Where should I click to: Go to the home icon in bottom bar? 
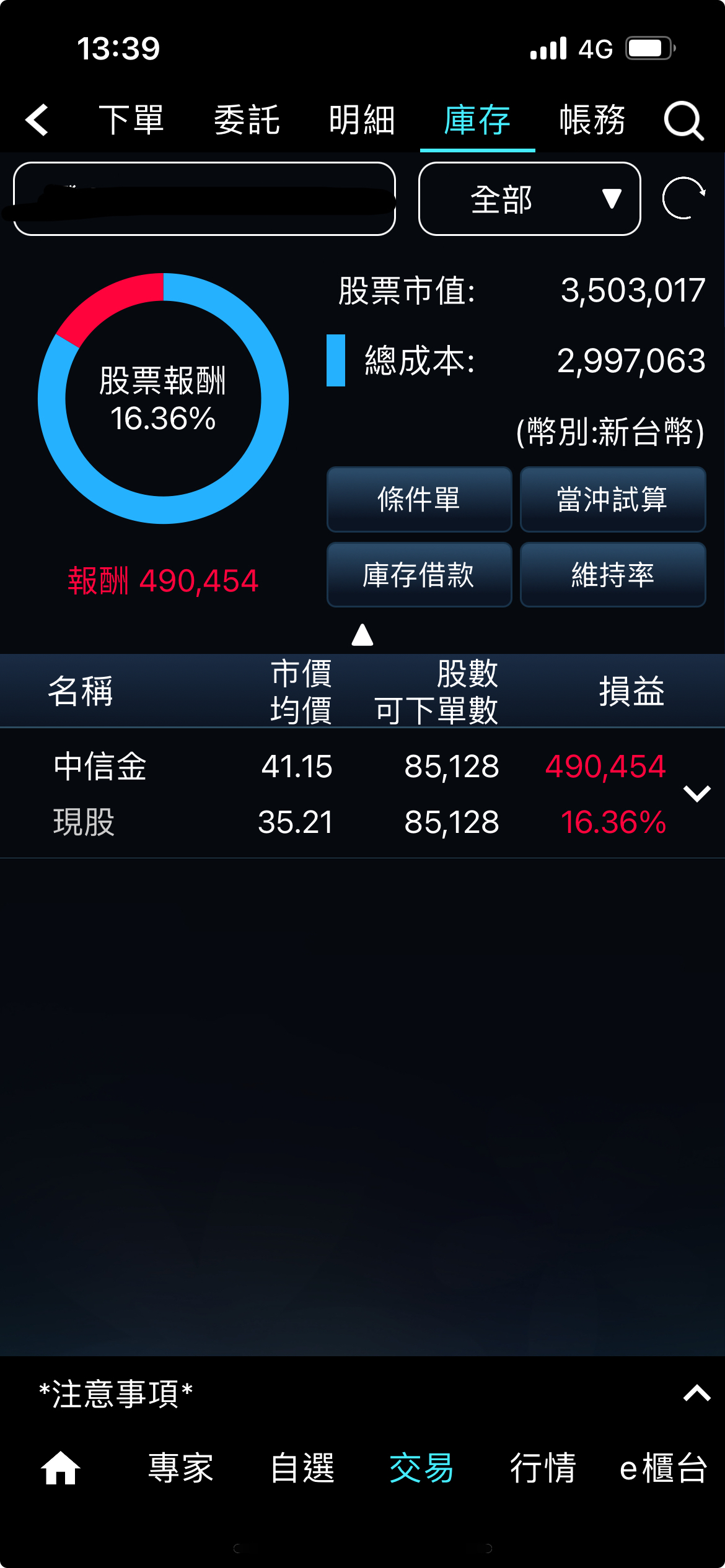(60, 1468)
